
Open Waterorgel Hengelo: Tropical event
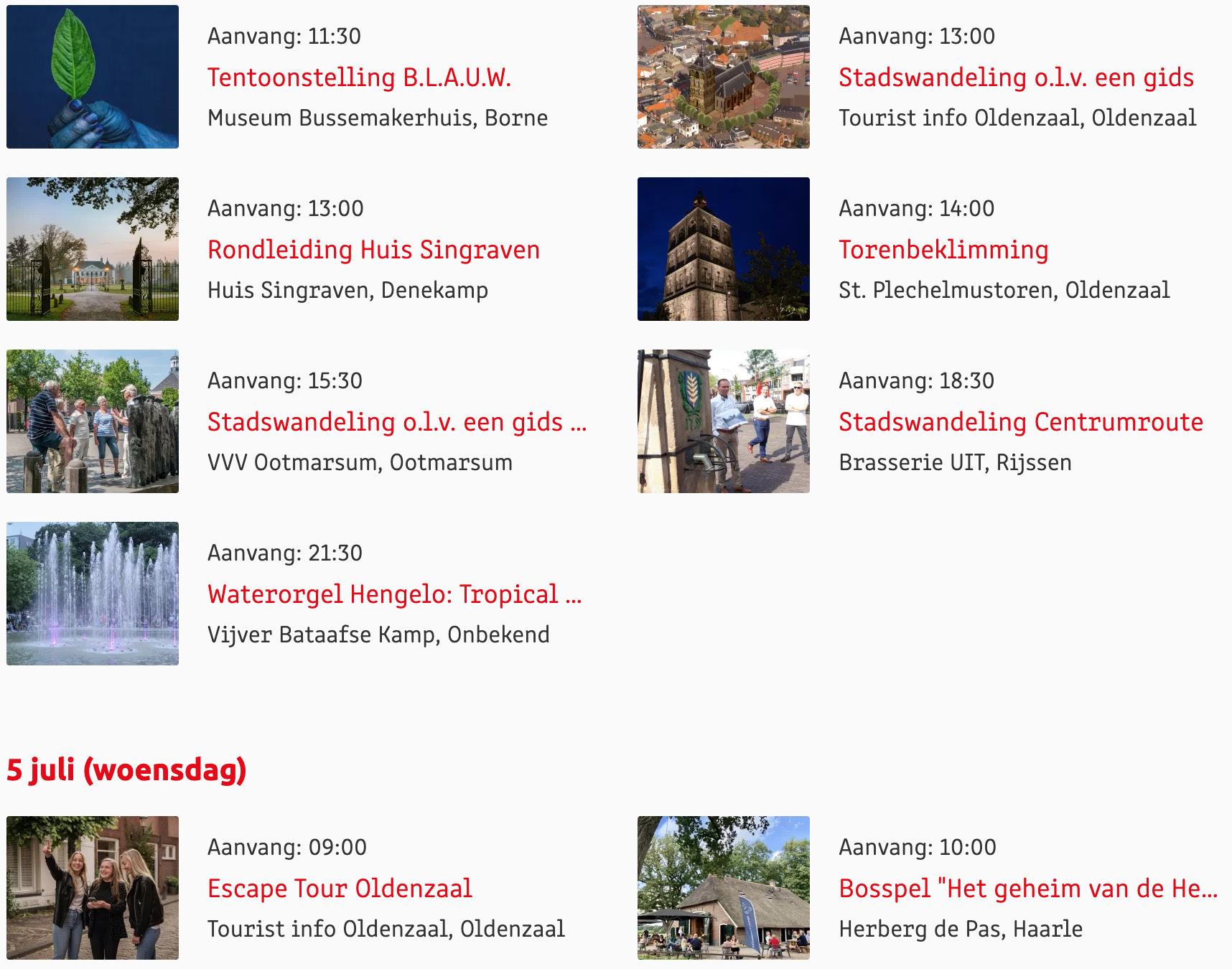click(393, 594)
